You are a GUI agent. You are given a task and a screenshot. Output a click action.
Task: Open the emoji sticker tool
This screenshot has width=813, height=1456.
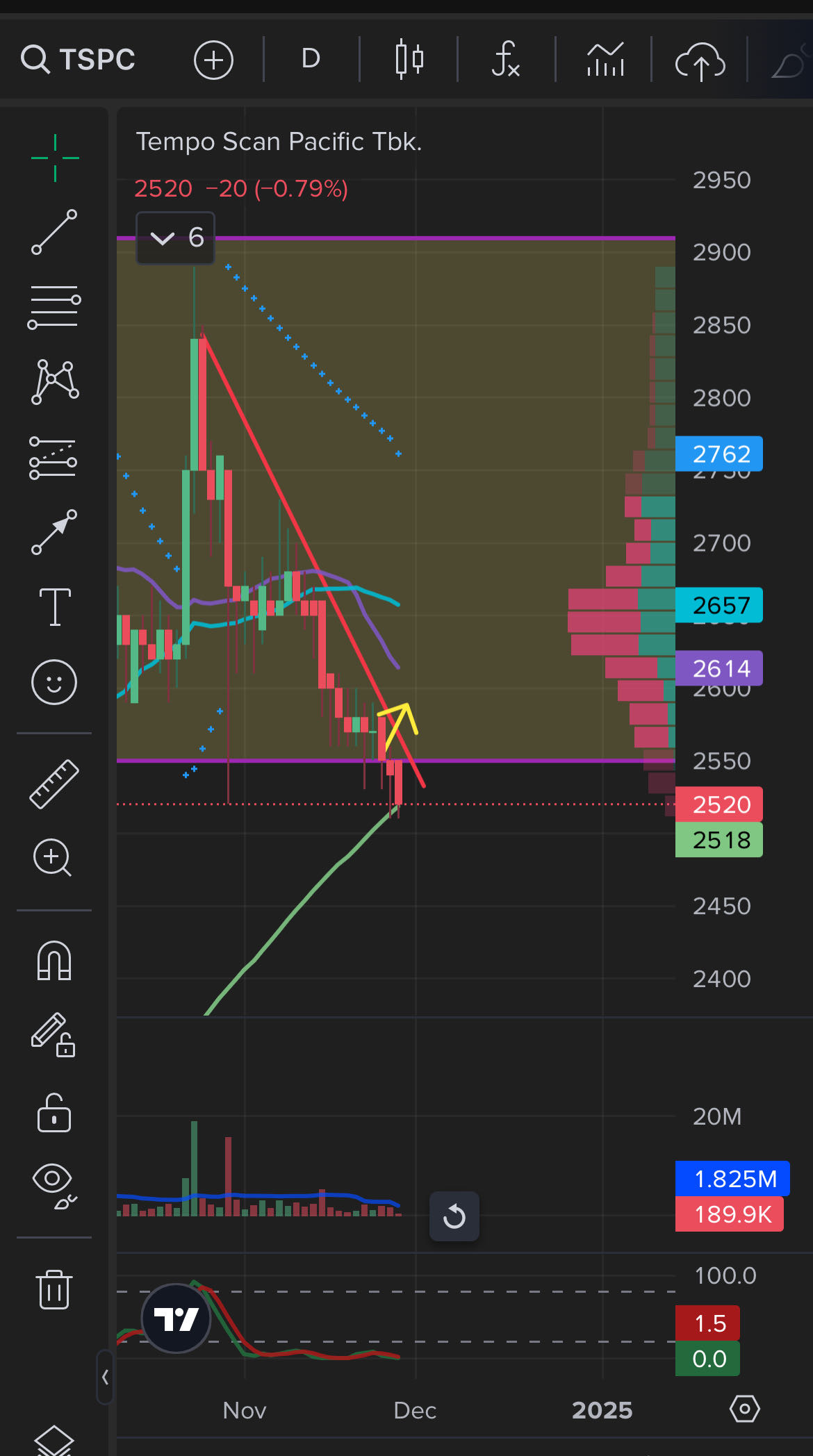click(x=54, y=682)
